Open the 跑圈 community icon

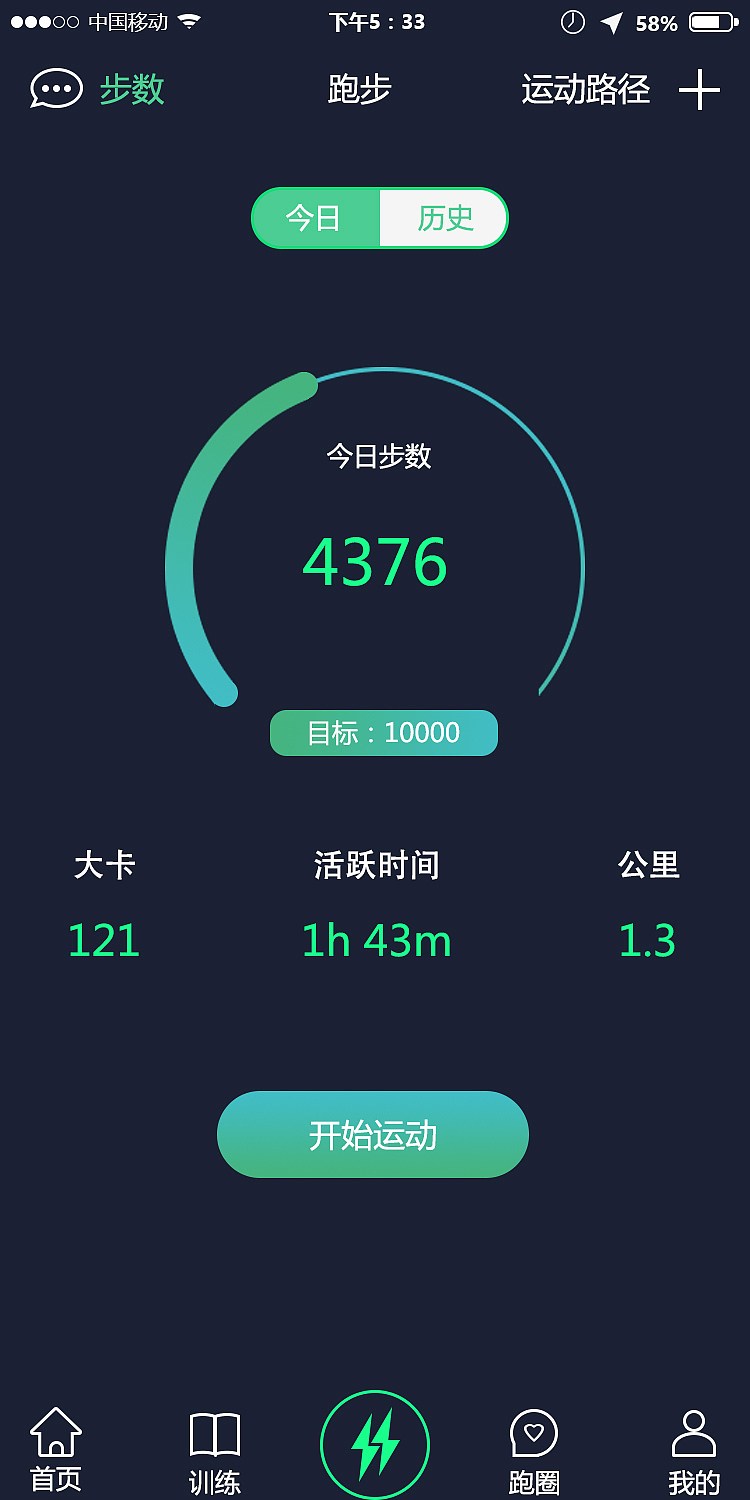pos(535,1435)
